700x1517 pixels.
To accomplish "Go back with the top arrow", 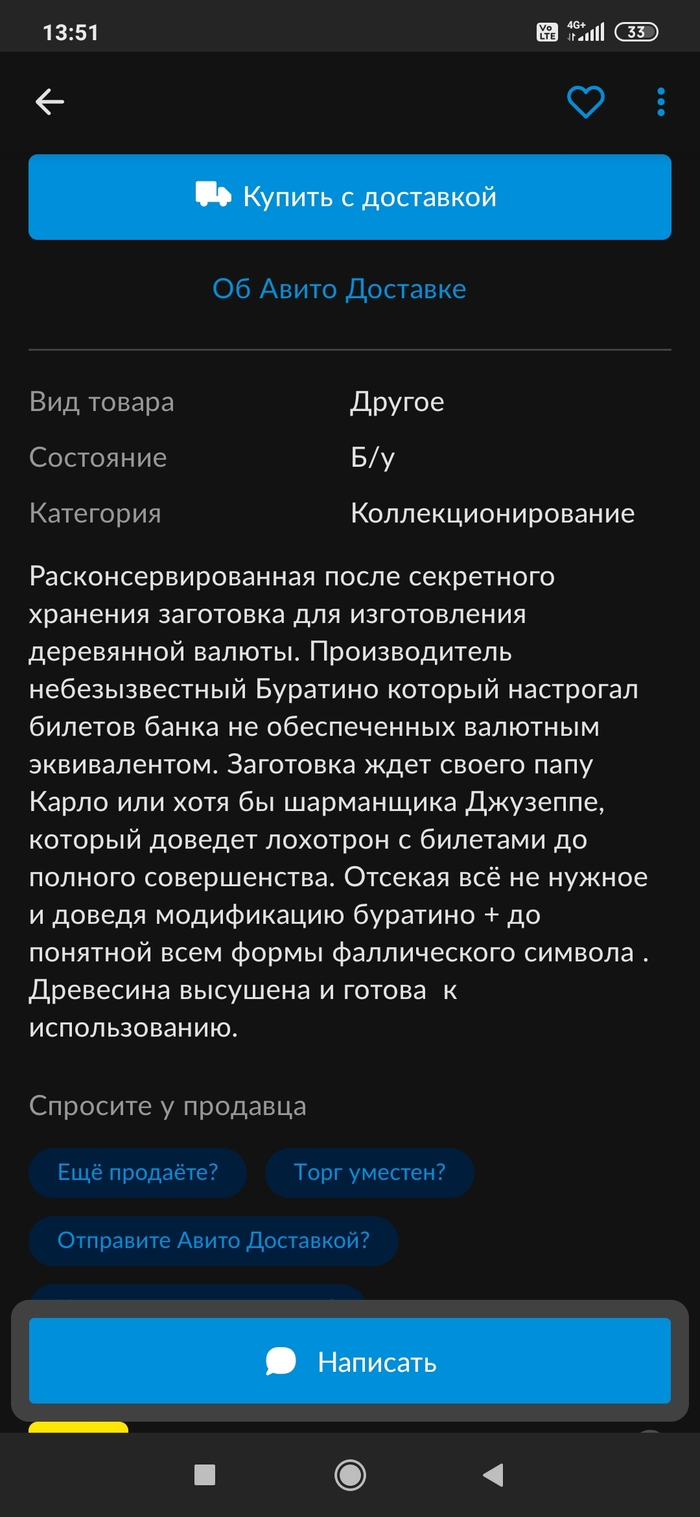I will tap(49, 101).
